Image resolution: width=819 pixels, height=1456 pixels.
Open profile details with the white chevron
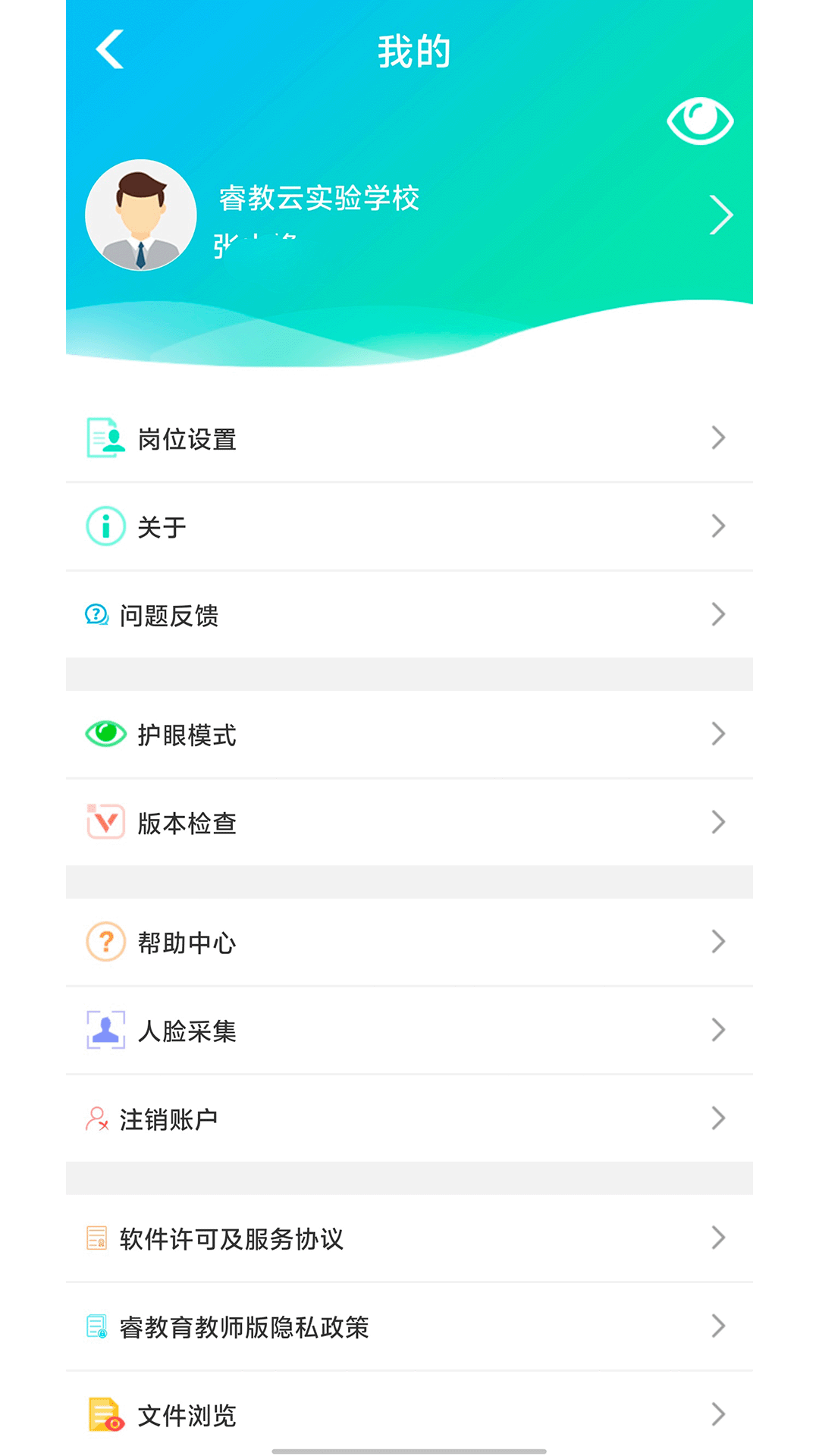721,215
